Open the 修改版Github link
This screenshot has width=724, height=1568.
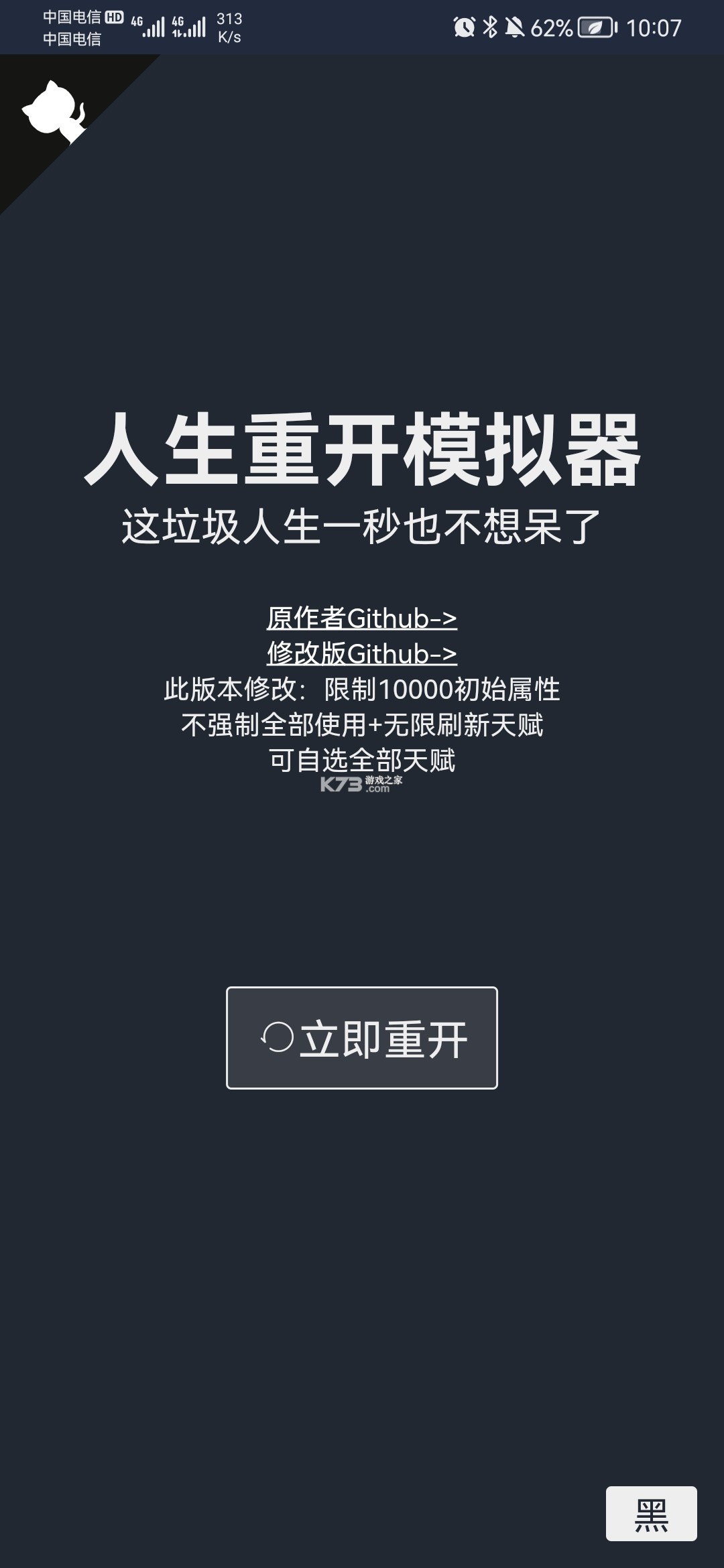pos(362,653)
